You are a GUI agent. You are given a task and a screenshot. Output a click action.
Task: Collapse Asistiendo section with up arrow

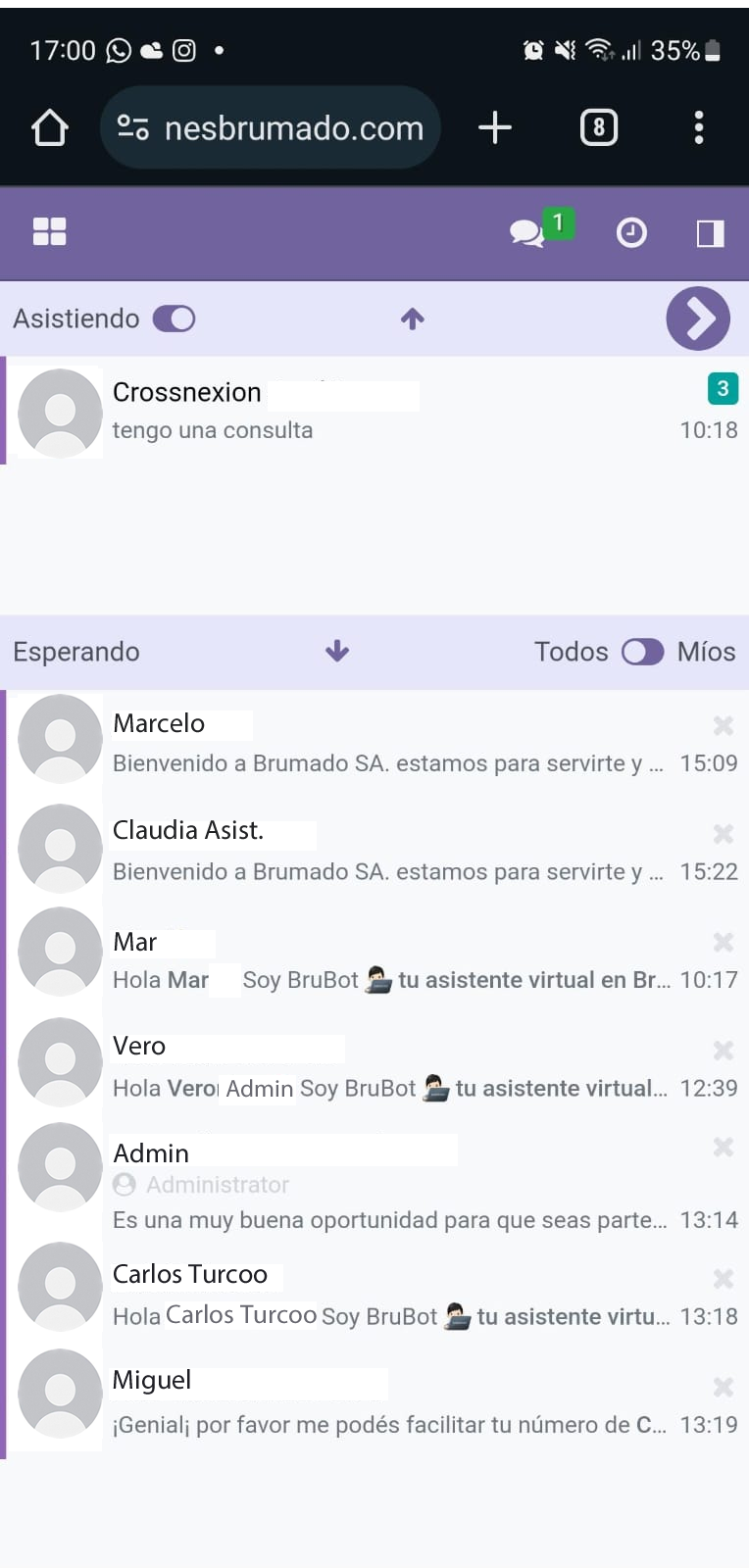(413, 318)
